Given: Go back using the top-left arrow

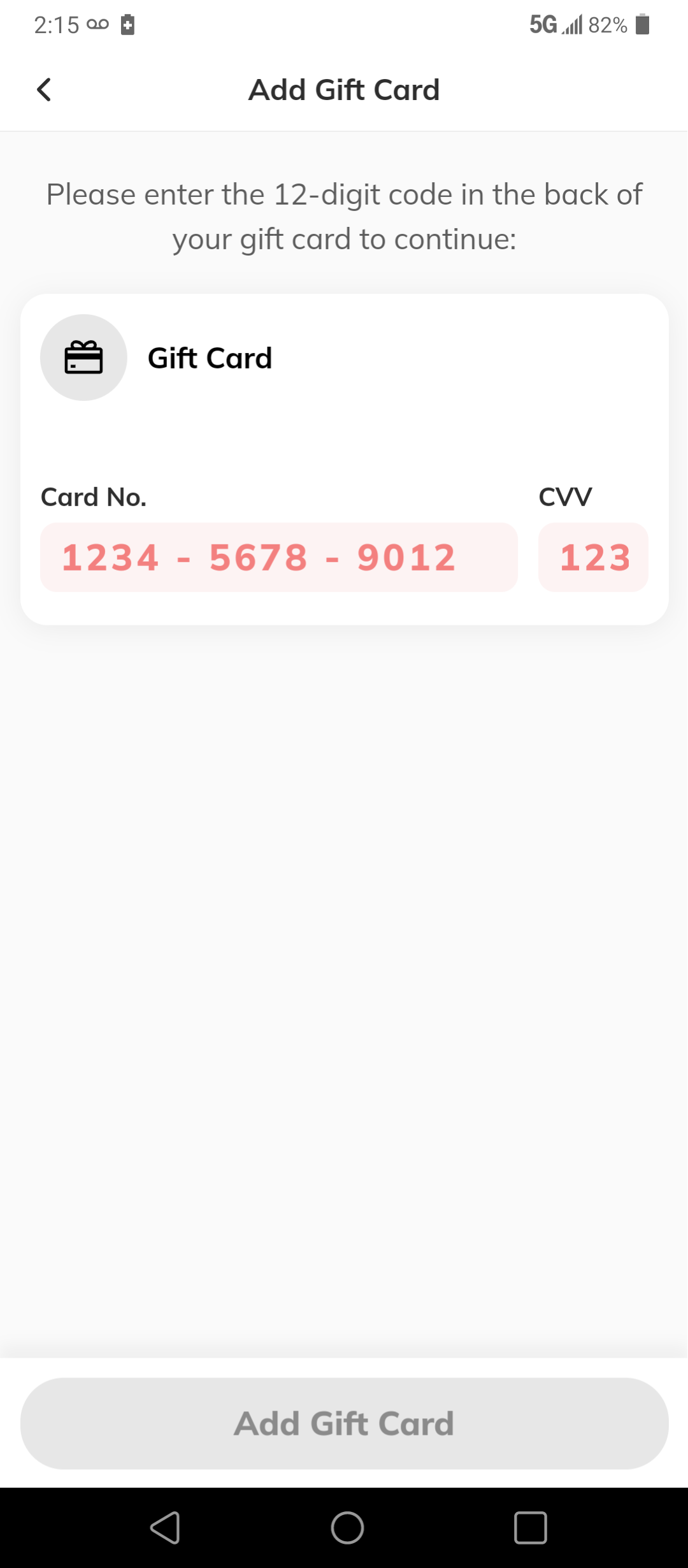Looking at the screenshot, I should coord(44,90).
